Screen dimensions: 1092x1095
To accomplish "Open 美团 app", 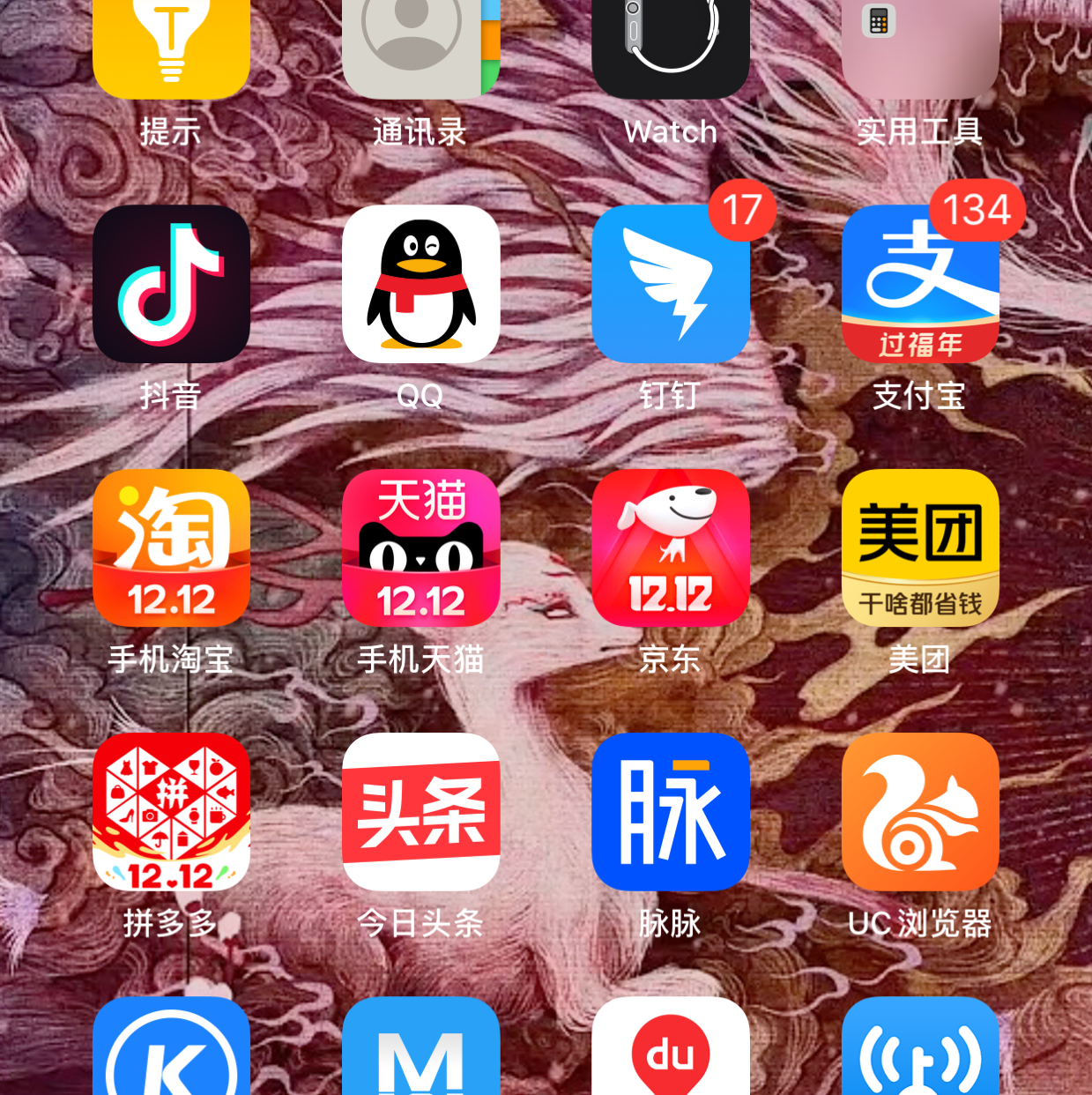I will (x=920, y=547).
